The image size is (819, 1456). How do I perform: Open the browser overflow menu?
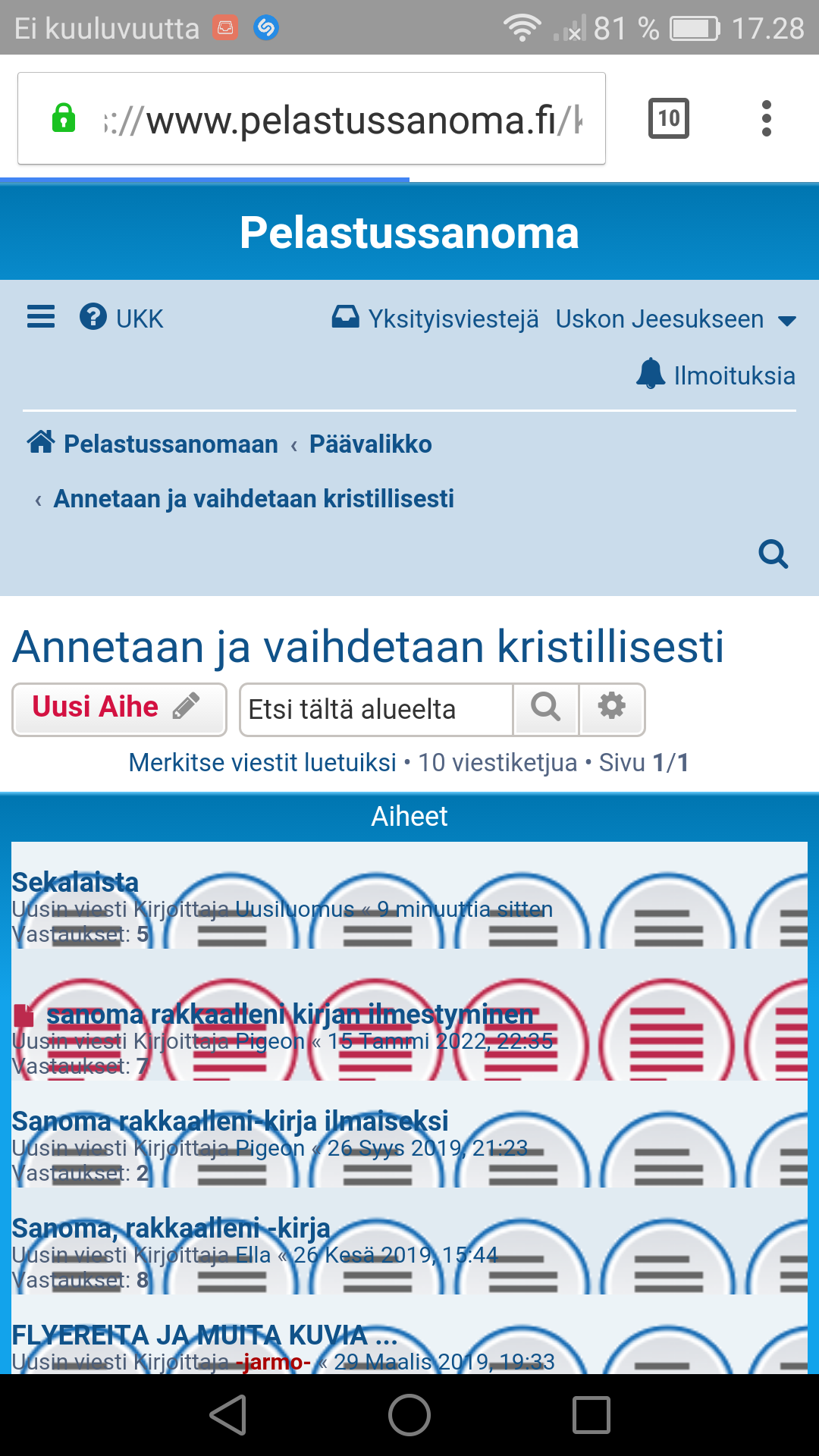(766, 118)
